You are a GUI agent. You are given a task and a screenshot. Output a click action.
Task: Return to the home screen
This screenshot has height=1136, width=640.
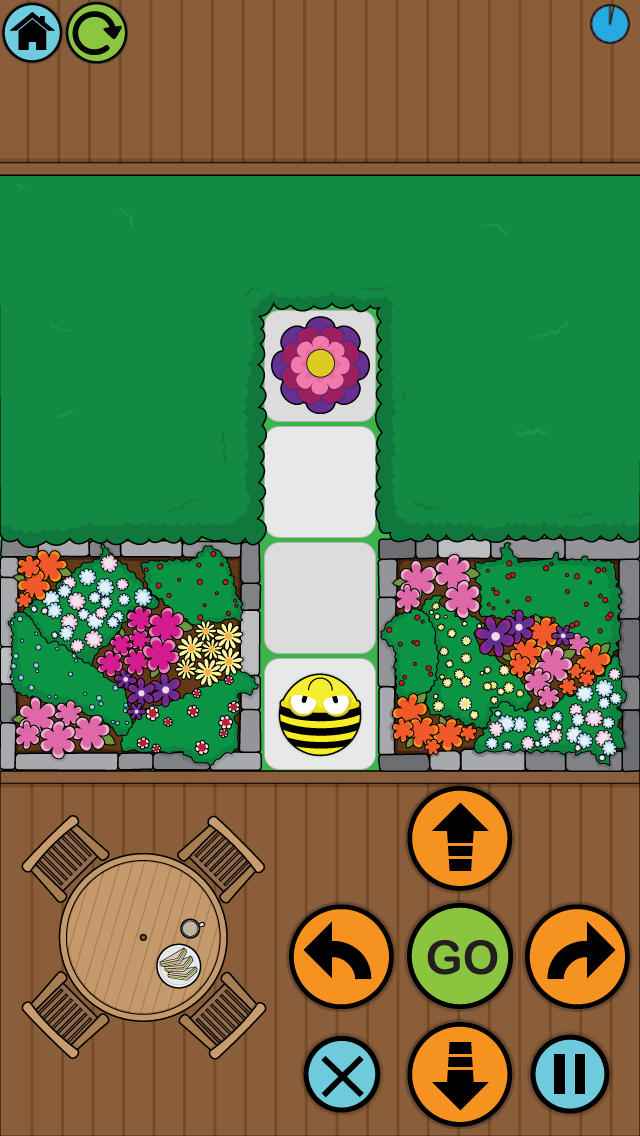pyautogui.click(x=32, y=32)
